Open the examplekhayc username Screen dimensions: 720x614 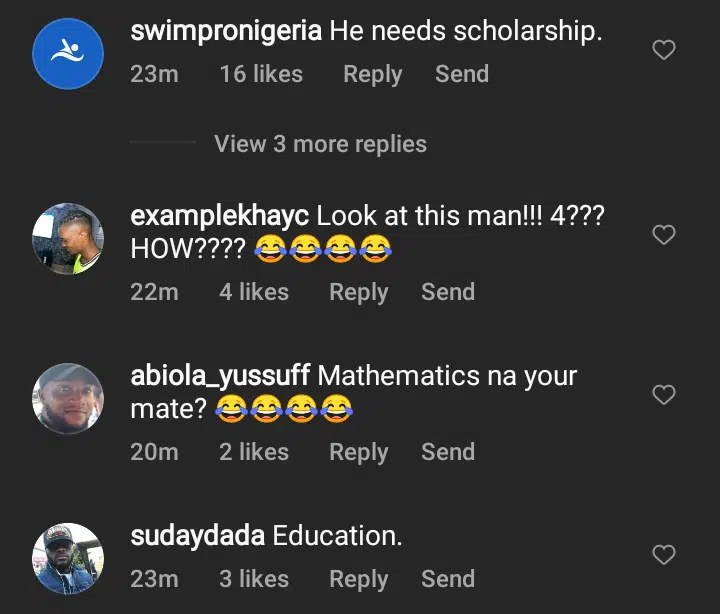click(221, 216)
